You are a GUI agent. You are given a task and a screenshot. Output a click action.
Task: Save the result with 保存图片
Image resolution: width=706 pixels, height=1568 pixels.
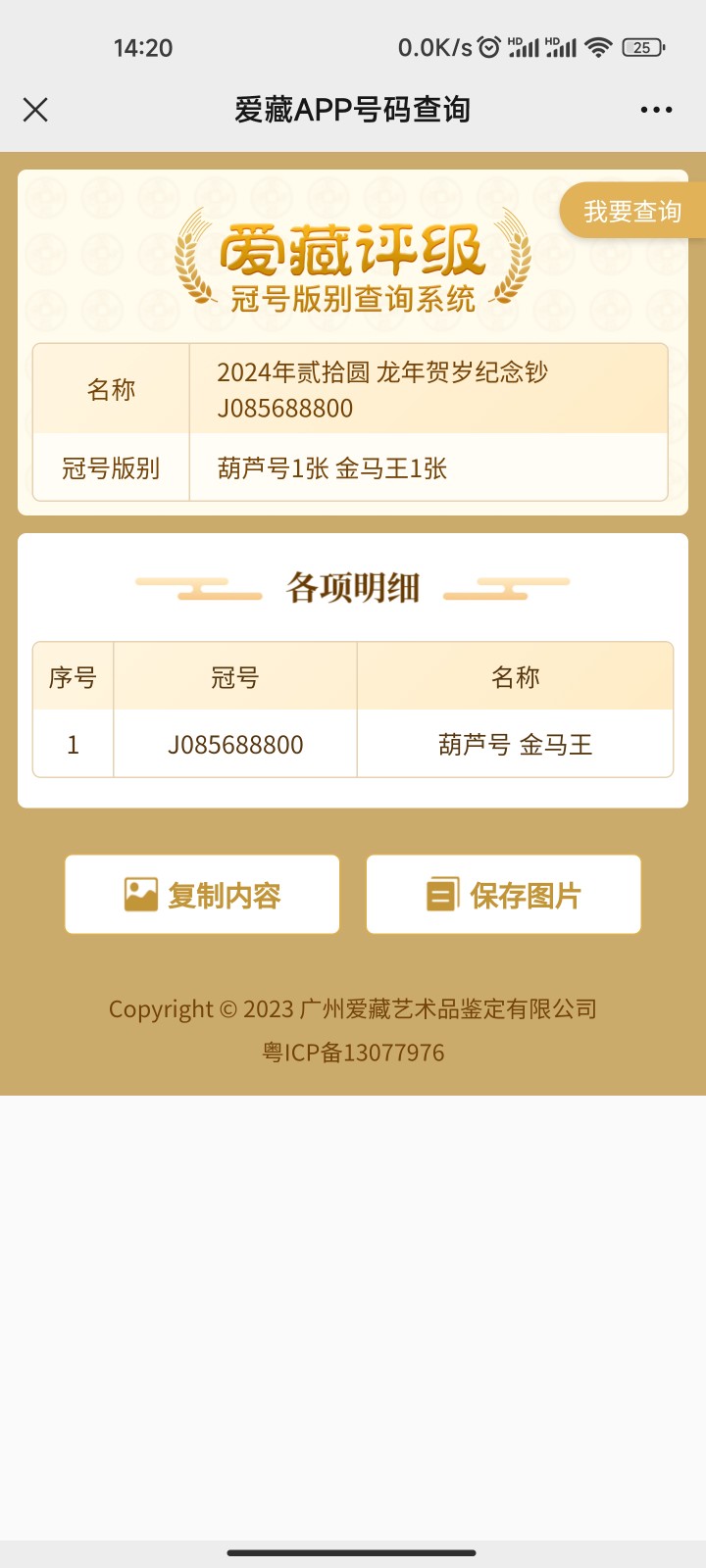point(503,895)
